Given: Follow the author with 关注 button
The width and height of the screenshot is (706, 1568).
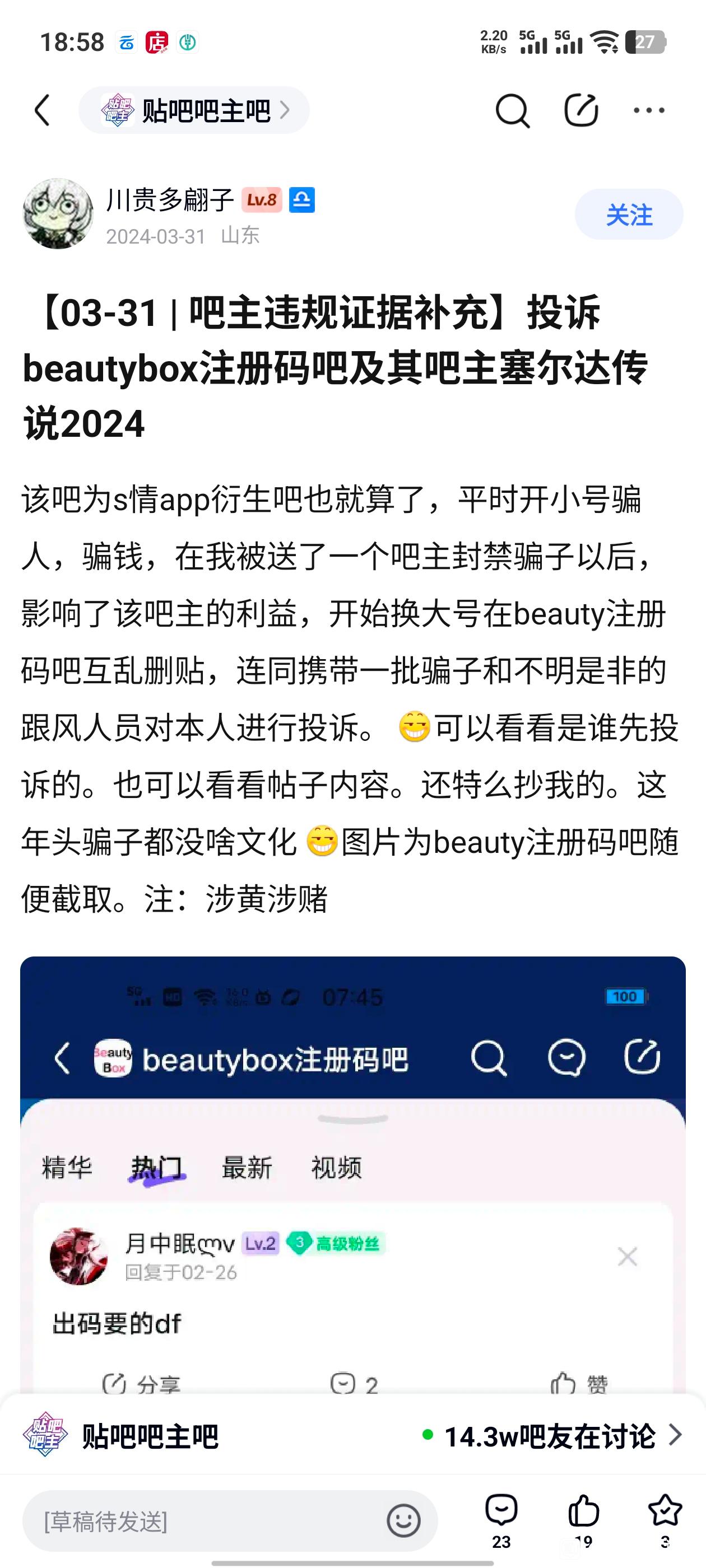Looking at the screenshot, I should [x=629, y=214].
